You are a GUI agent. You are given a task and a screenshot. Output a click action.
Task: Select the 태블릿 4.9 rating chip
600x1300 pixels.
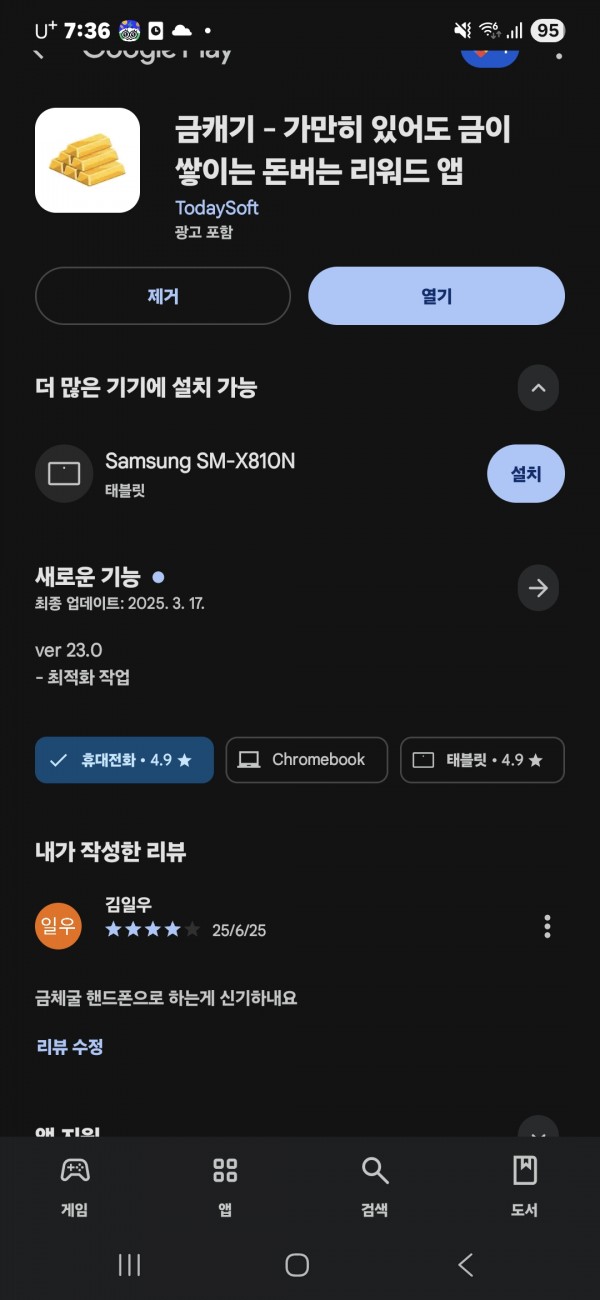(482, 760)
